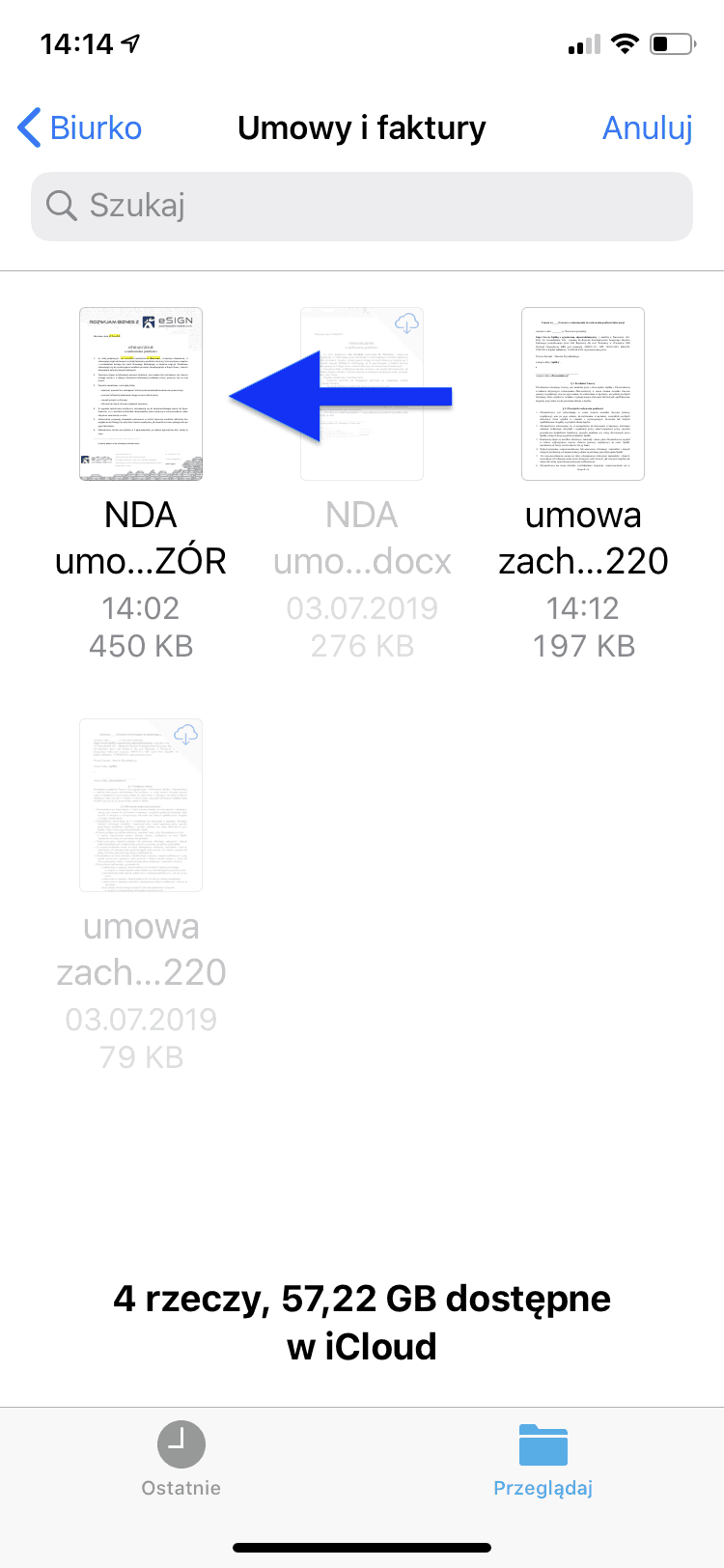Open the NDA umo...ZÓR document thumbnail

click(x=141, y=394)
